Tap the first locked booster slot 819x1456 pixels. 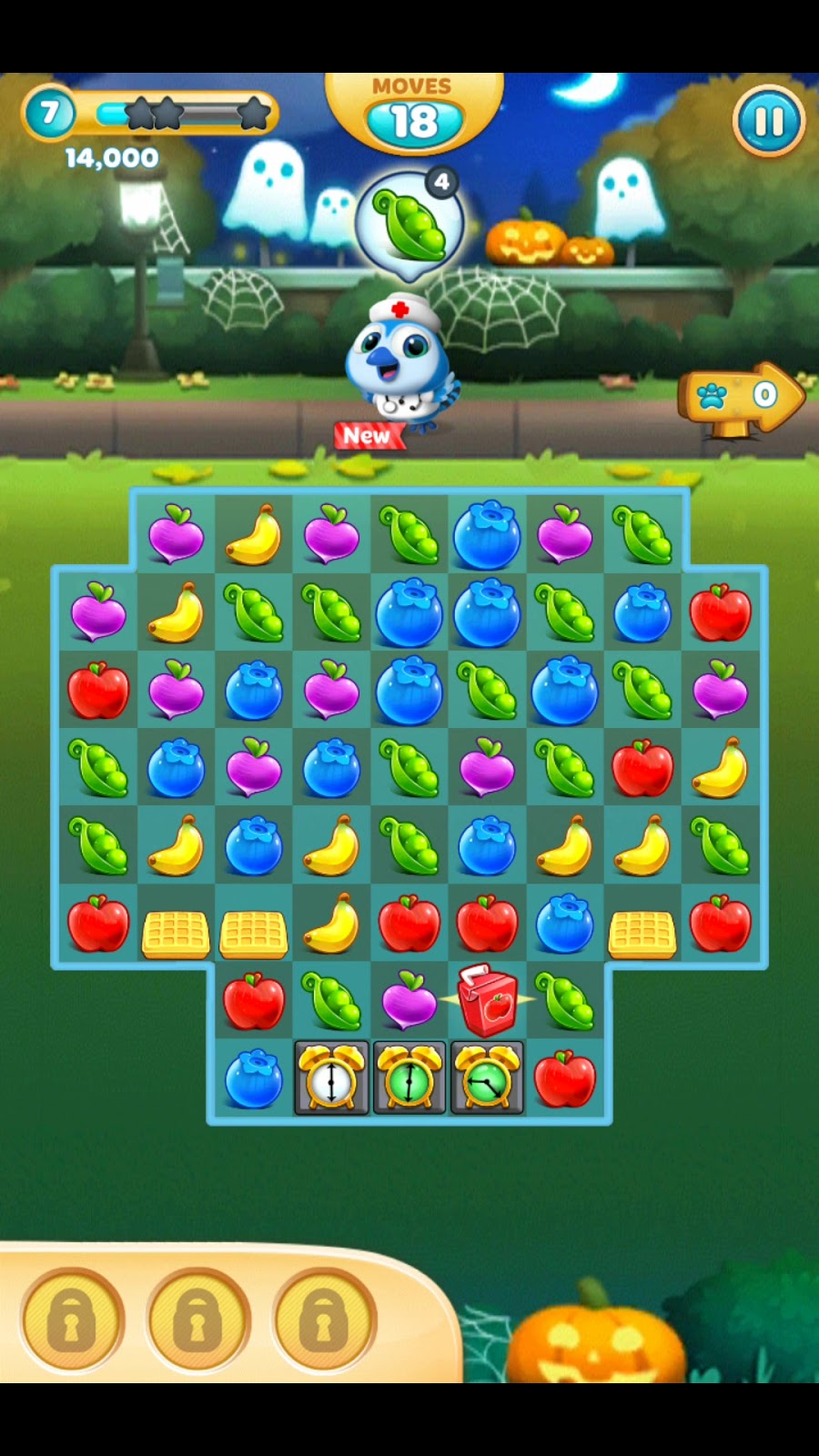[x=72, y=1319]
